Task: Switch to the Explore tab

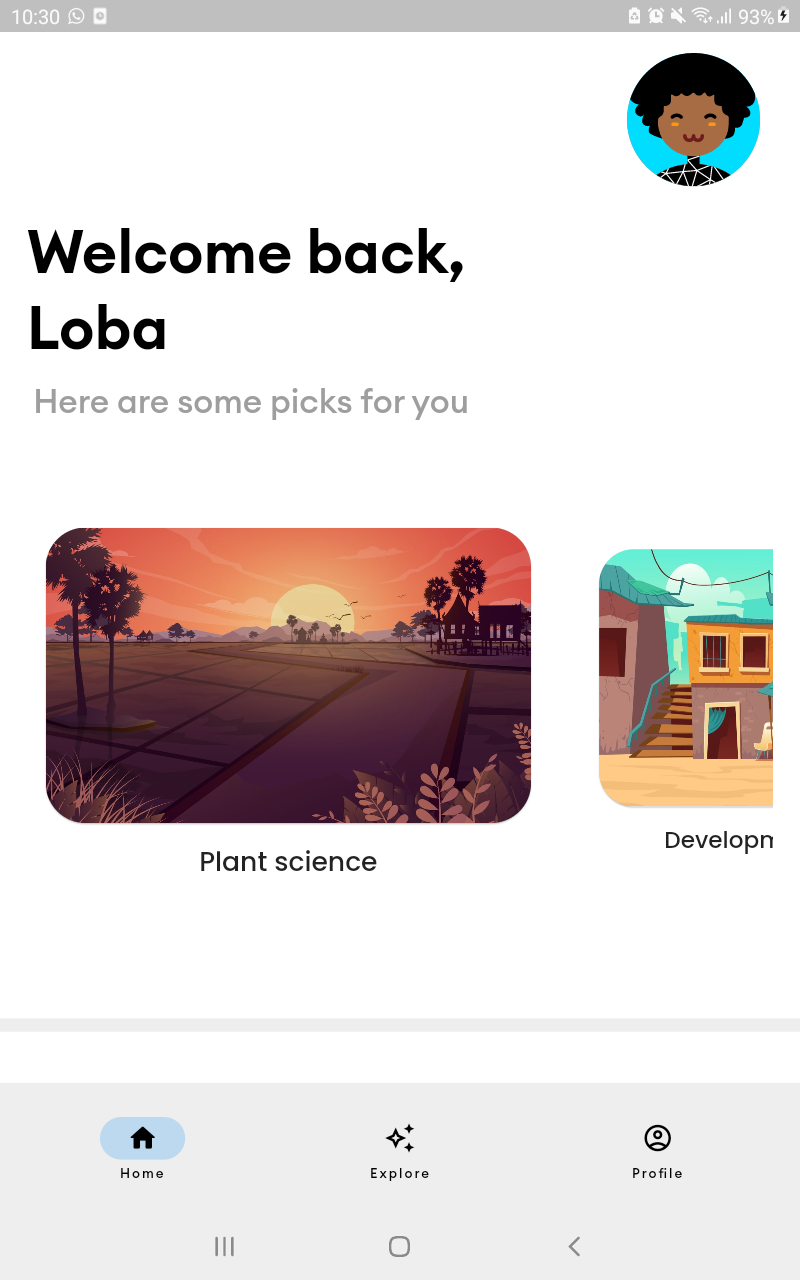Action: click(400, 1148)
